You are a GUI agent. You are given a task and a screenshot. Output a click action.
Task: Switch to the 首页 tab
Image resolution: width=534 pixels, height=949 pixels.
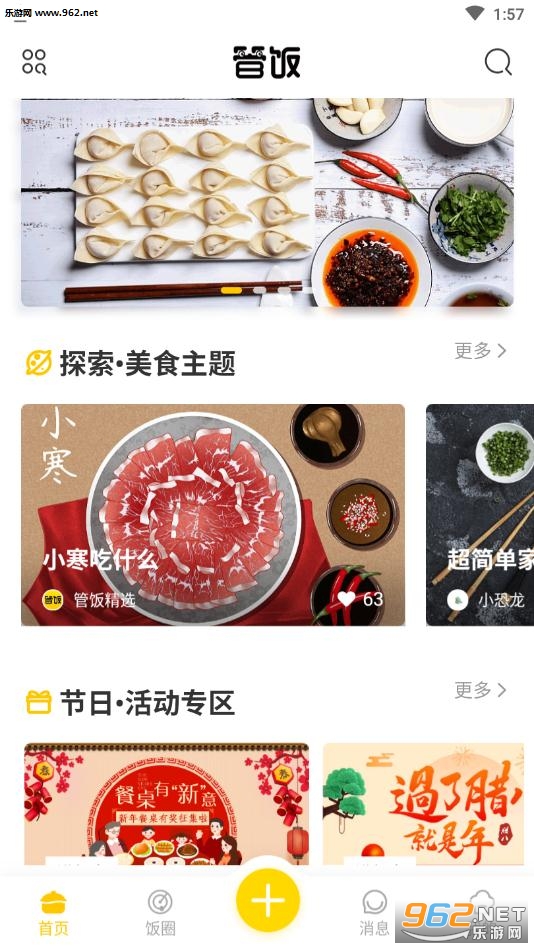pyautogui.click(x=54, y=913)
